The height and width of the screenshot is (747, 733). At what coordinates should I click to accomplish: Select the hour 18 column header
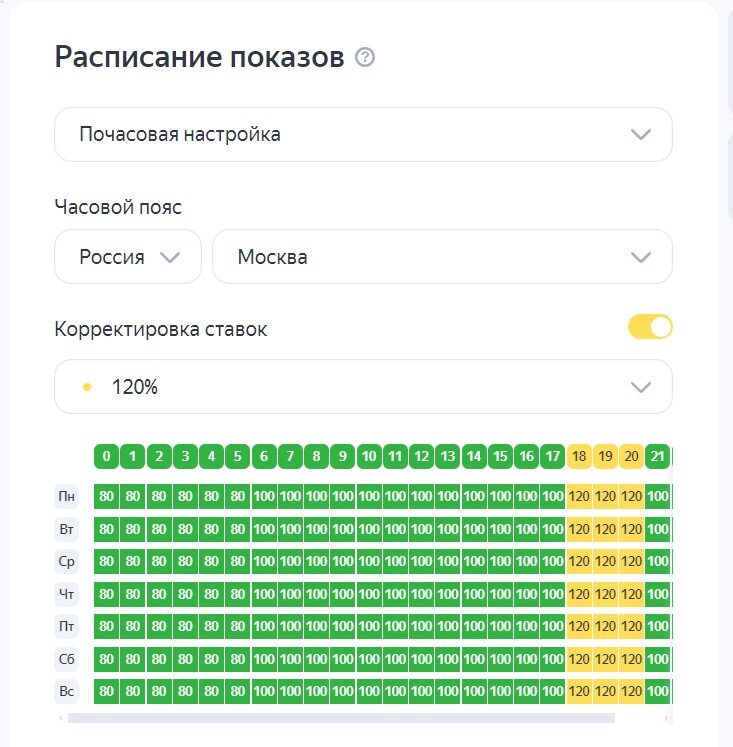(x=579, y=457)
